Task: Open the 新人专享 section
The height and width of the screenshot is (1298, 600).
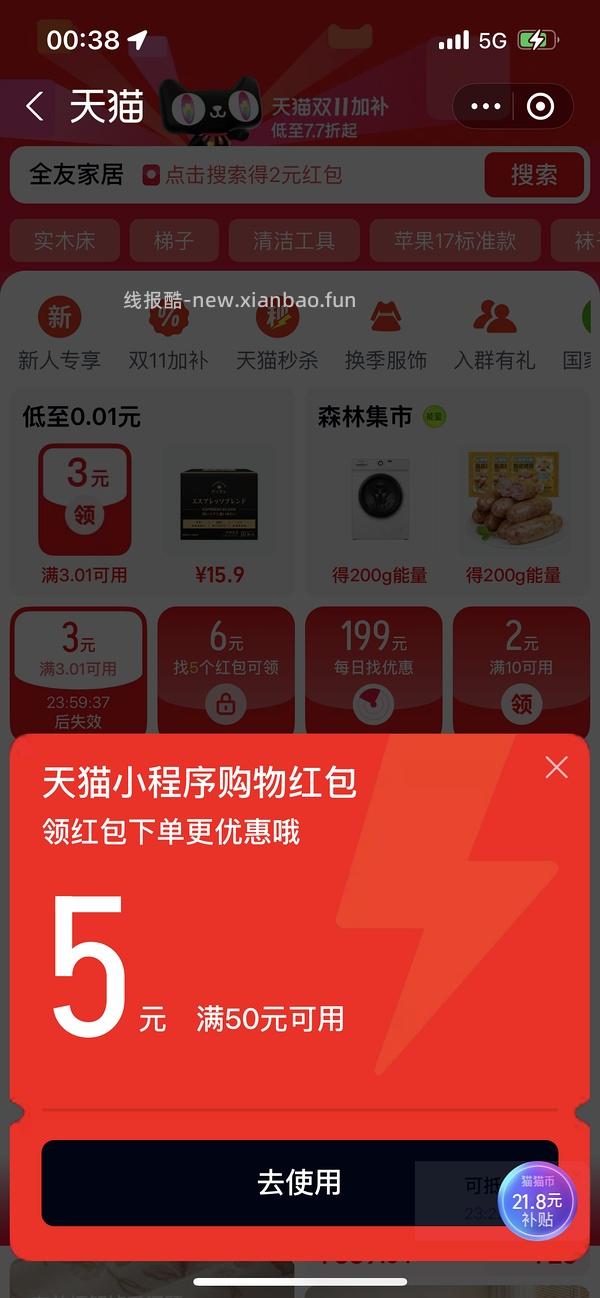Action: (x=60, y=335)
